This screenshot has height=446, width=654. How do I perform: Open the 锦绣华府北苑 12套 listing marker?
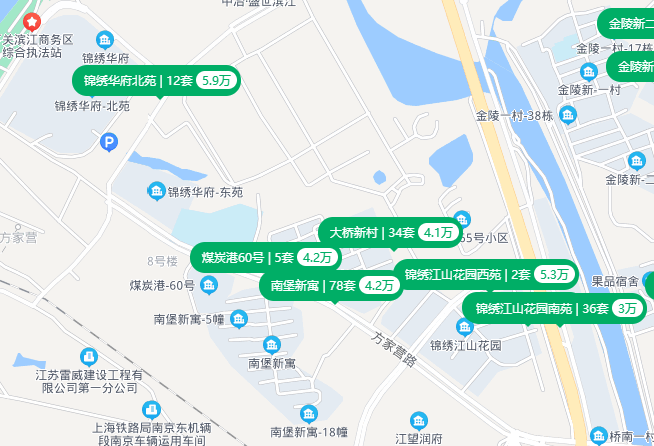155,81
